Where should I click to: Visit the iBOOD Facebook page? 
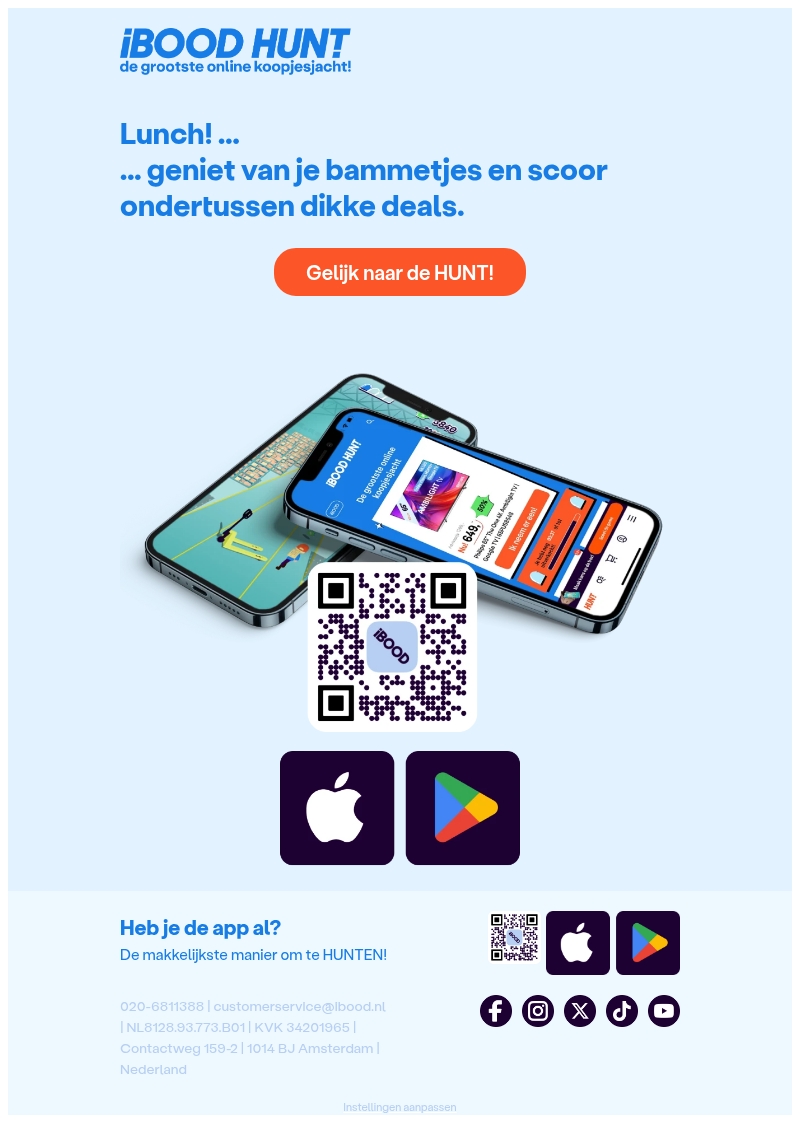coord(496,1011)
